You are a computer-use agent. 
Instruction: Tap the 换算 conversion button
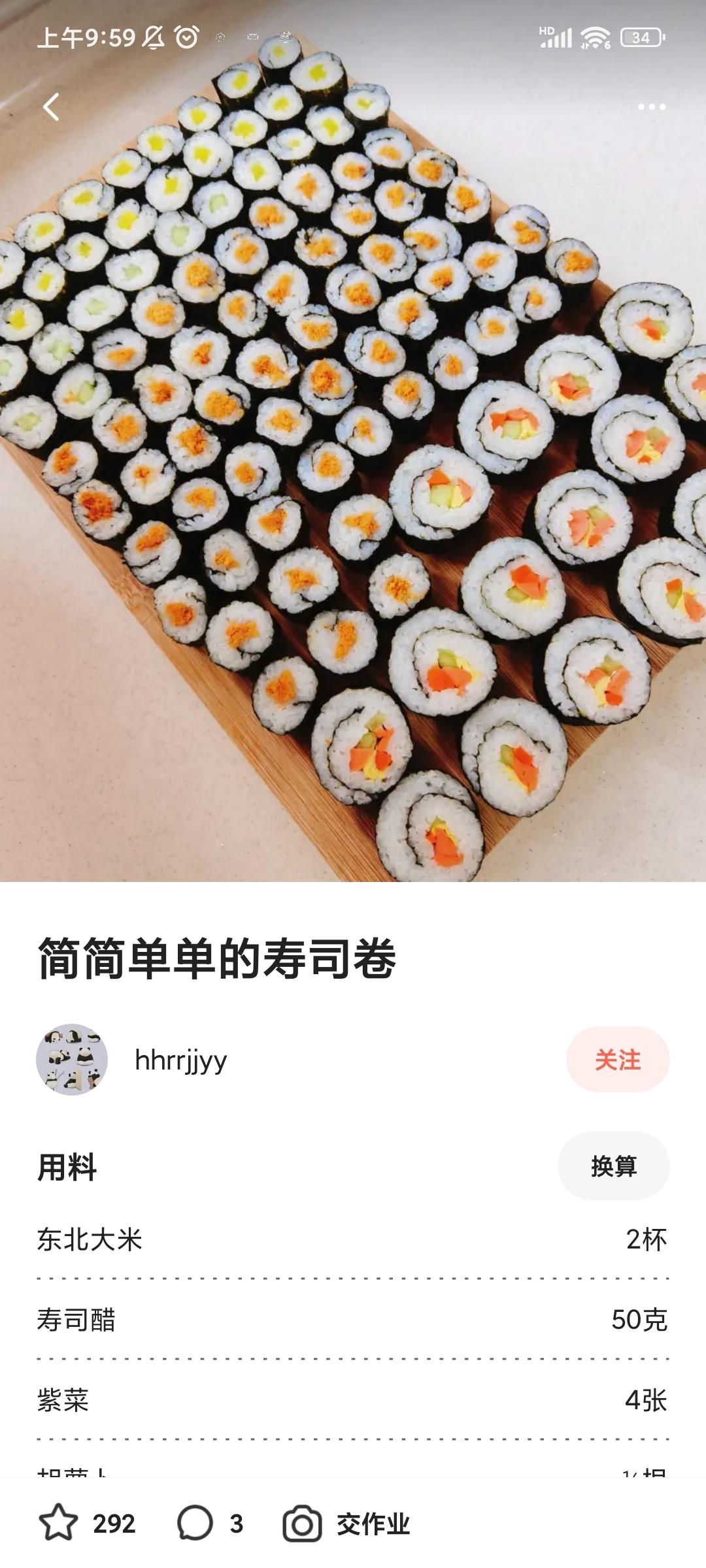click(x=613, y=1166)
